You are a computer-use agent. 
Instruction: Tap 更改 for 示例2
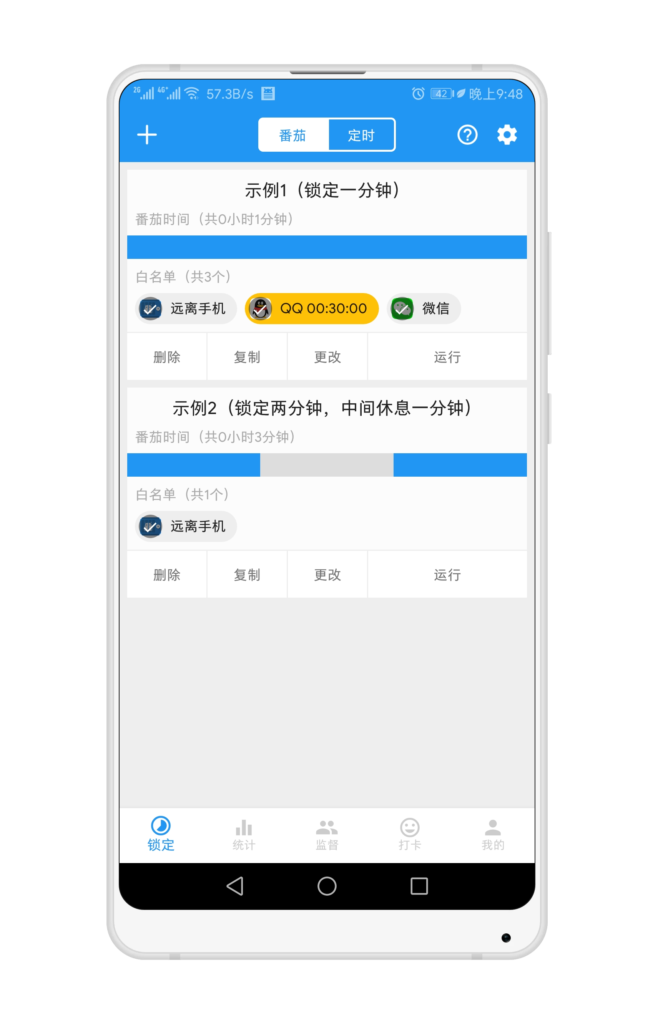(327, 575)
